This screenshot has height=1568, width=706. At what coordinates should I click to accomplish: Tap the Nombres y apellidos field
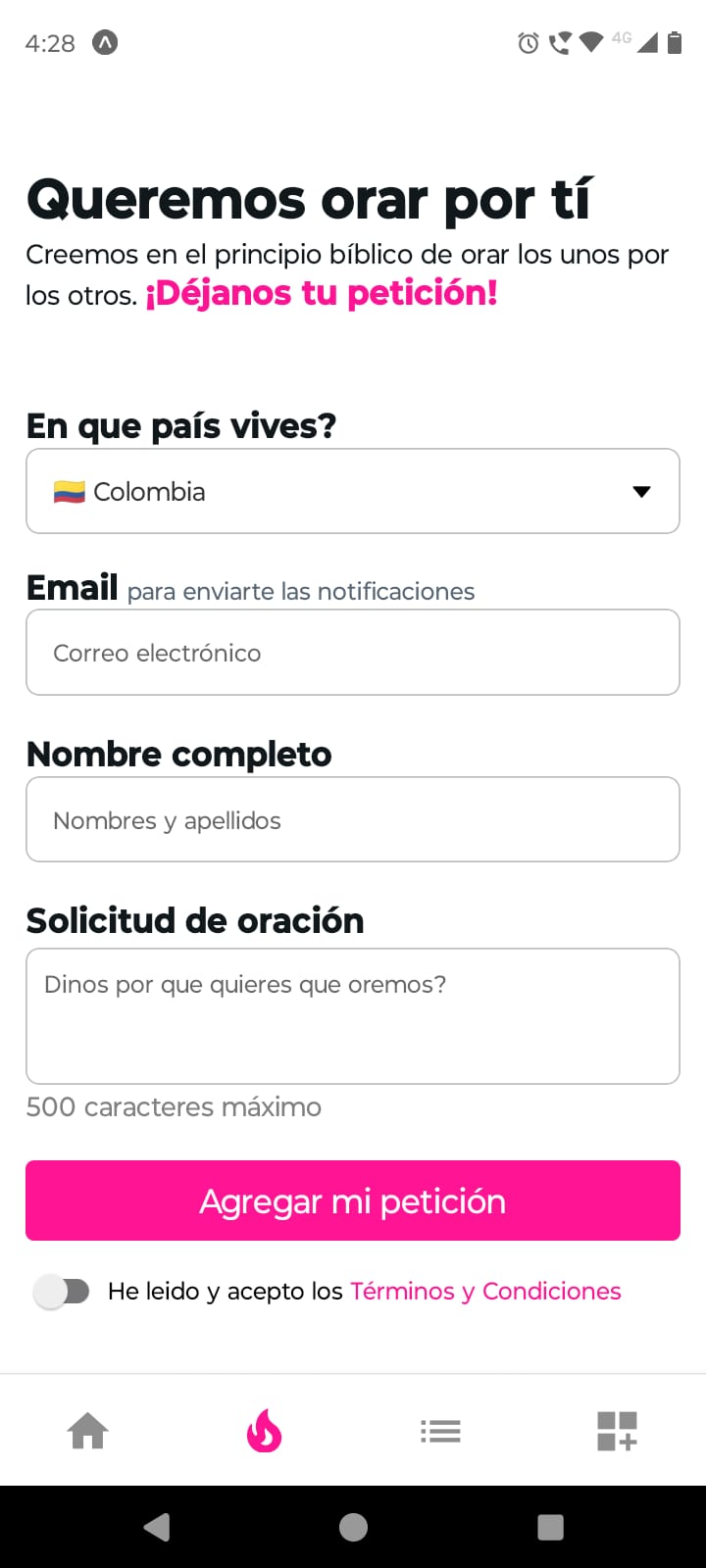[x=353, y=820]
